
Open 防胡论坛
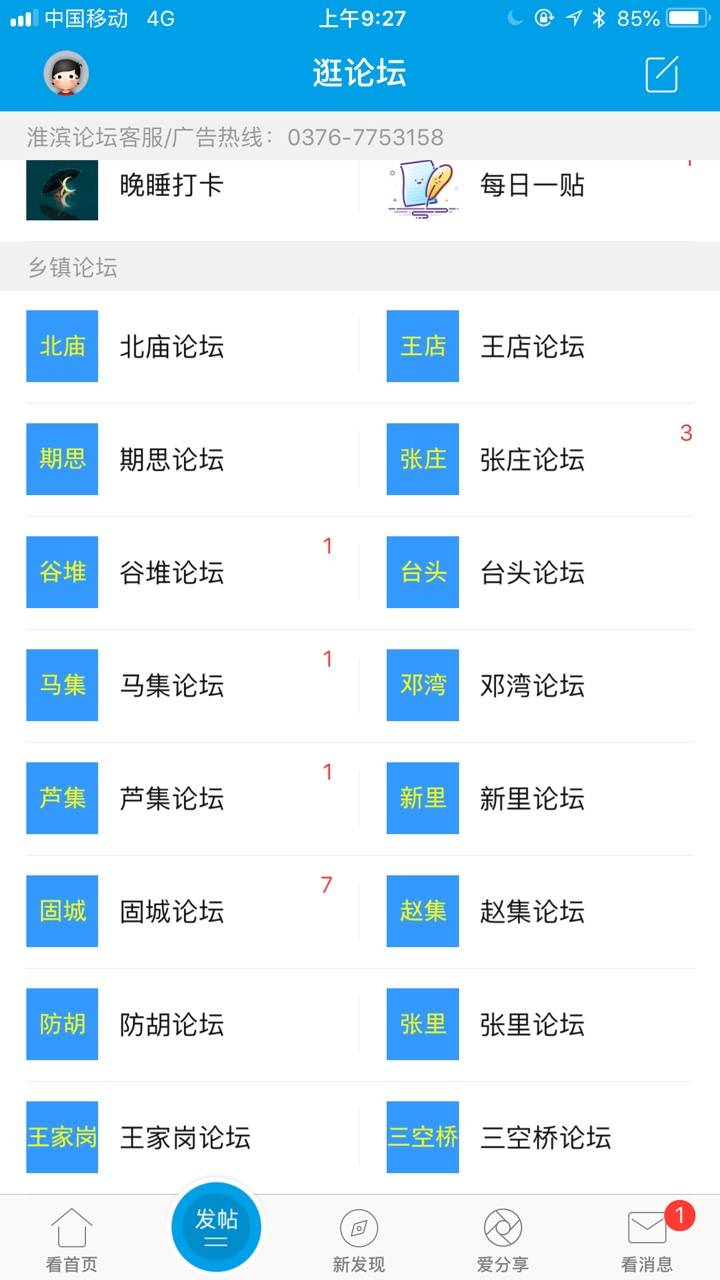tap(180, 1025)
